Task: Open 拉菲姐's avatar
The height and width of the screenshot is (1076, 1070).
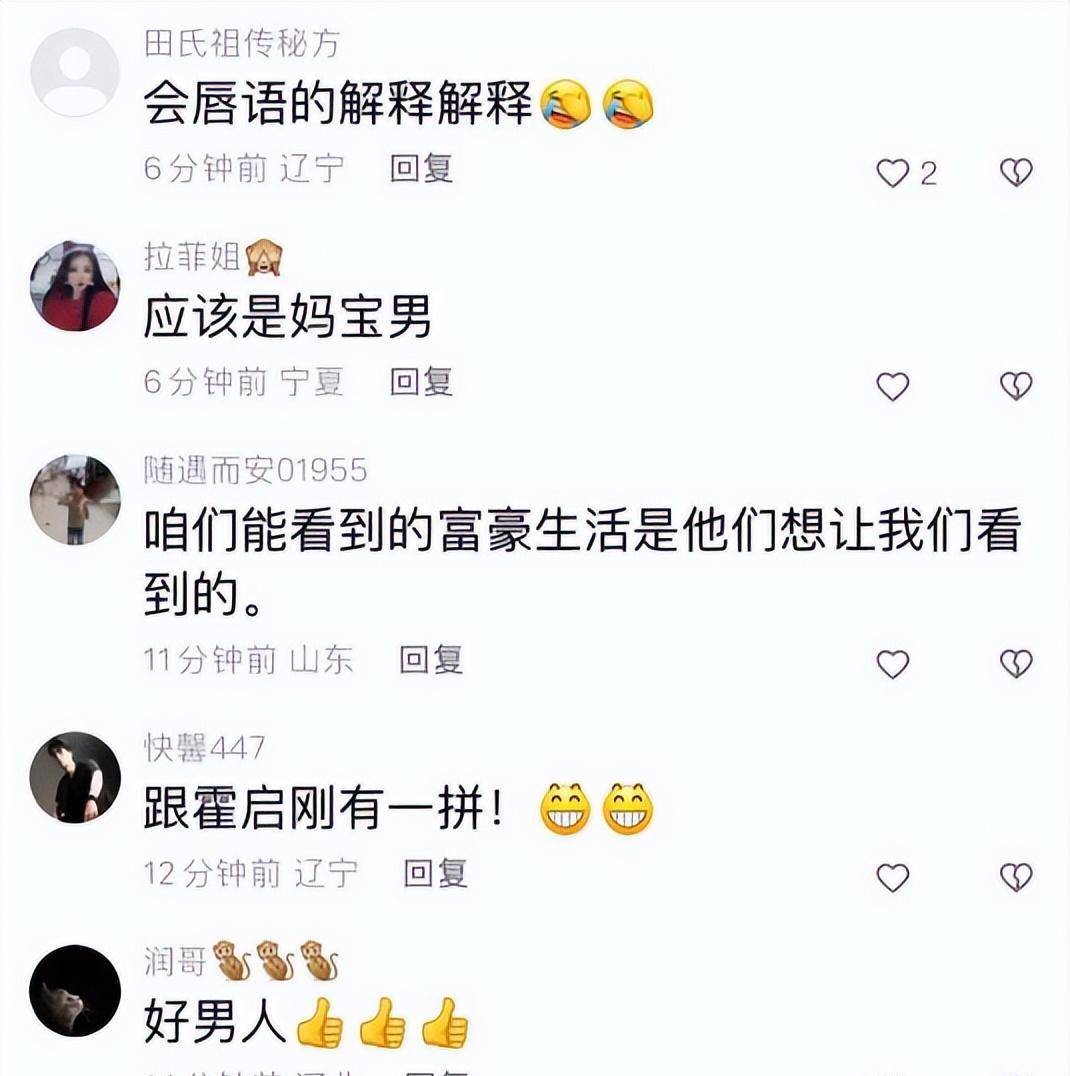Action: pyautogui.click(x=75, y=286)
